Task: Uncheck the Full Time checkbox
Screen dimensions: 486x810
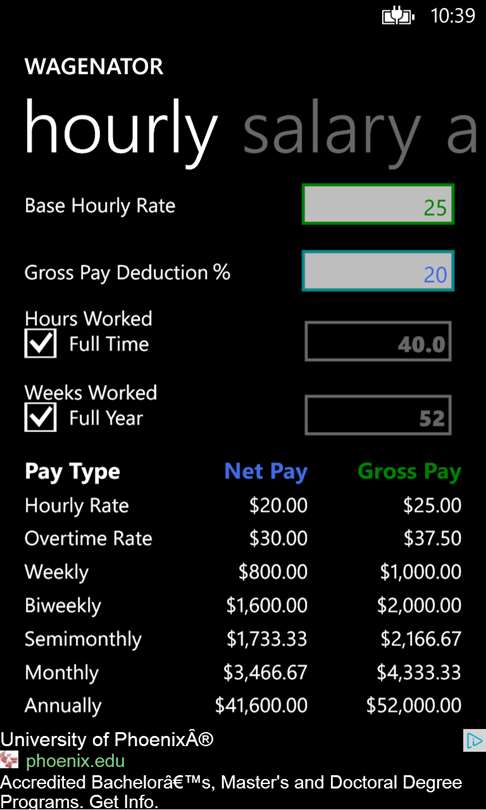Action: coord(40,344)
